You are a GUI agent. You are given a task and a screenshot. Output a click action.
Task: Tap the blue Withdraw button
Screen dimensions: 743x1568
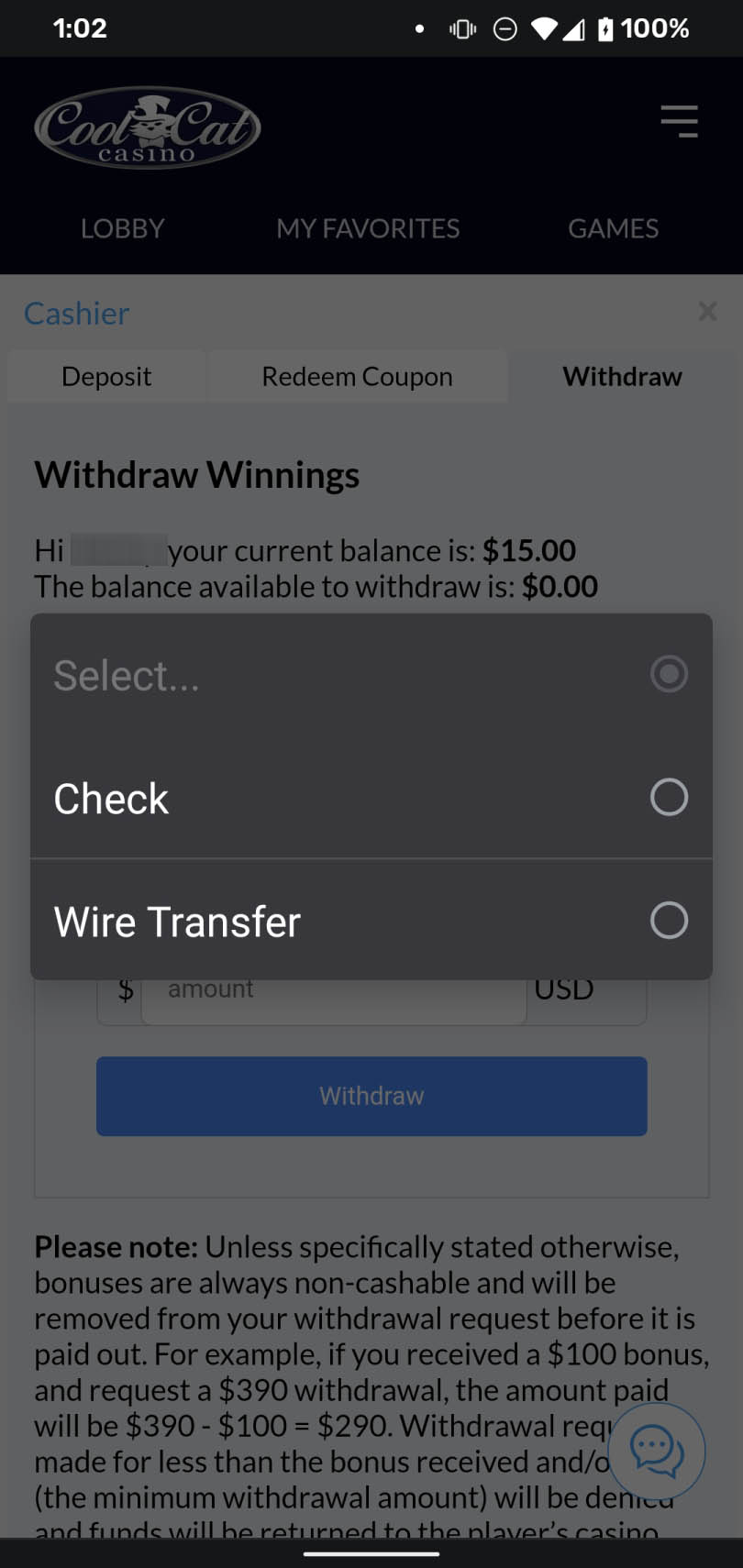coord(371,1096)
